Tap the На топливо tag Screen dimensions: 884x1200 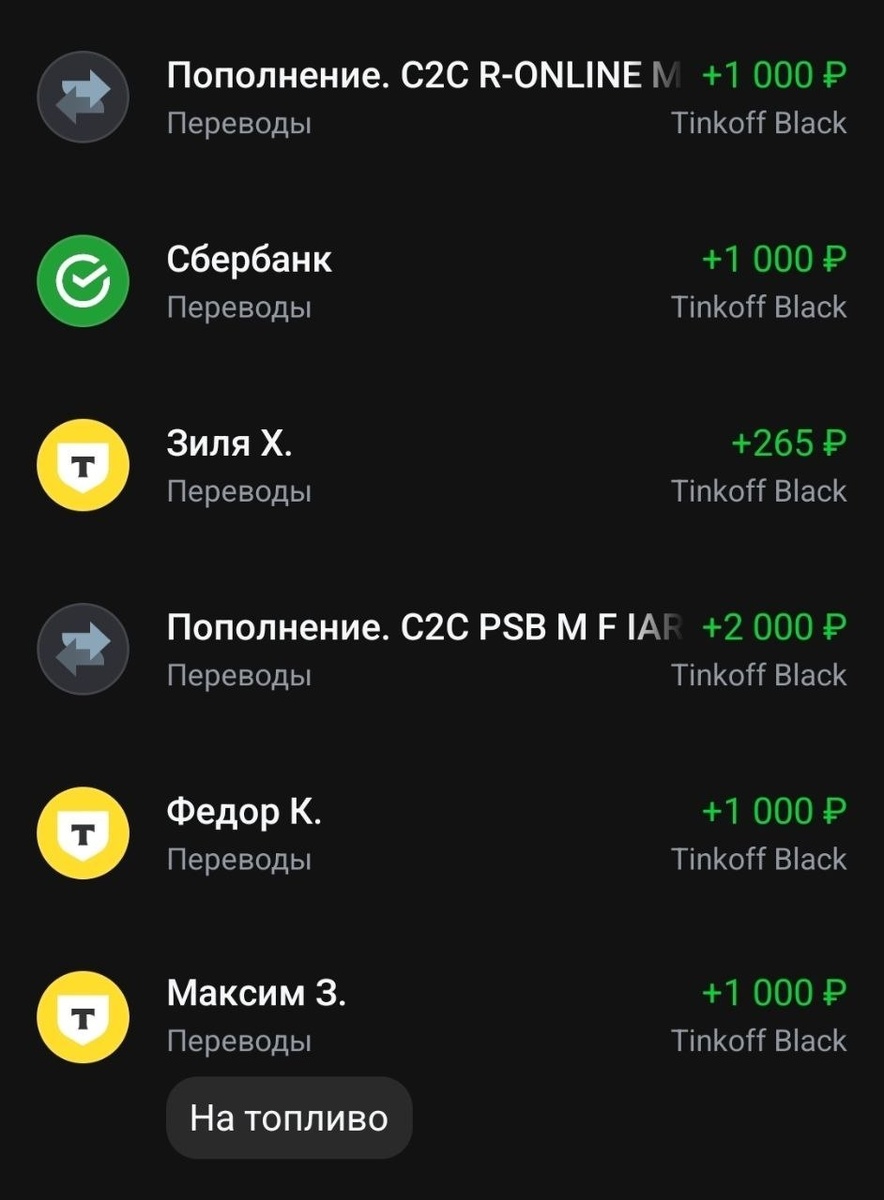288,1117
